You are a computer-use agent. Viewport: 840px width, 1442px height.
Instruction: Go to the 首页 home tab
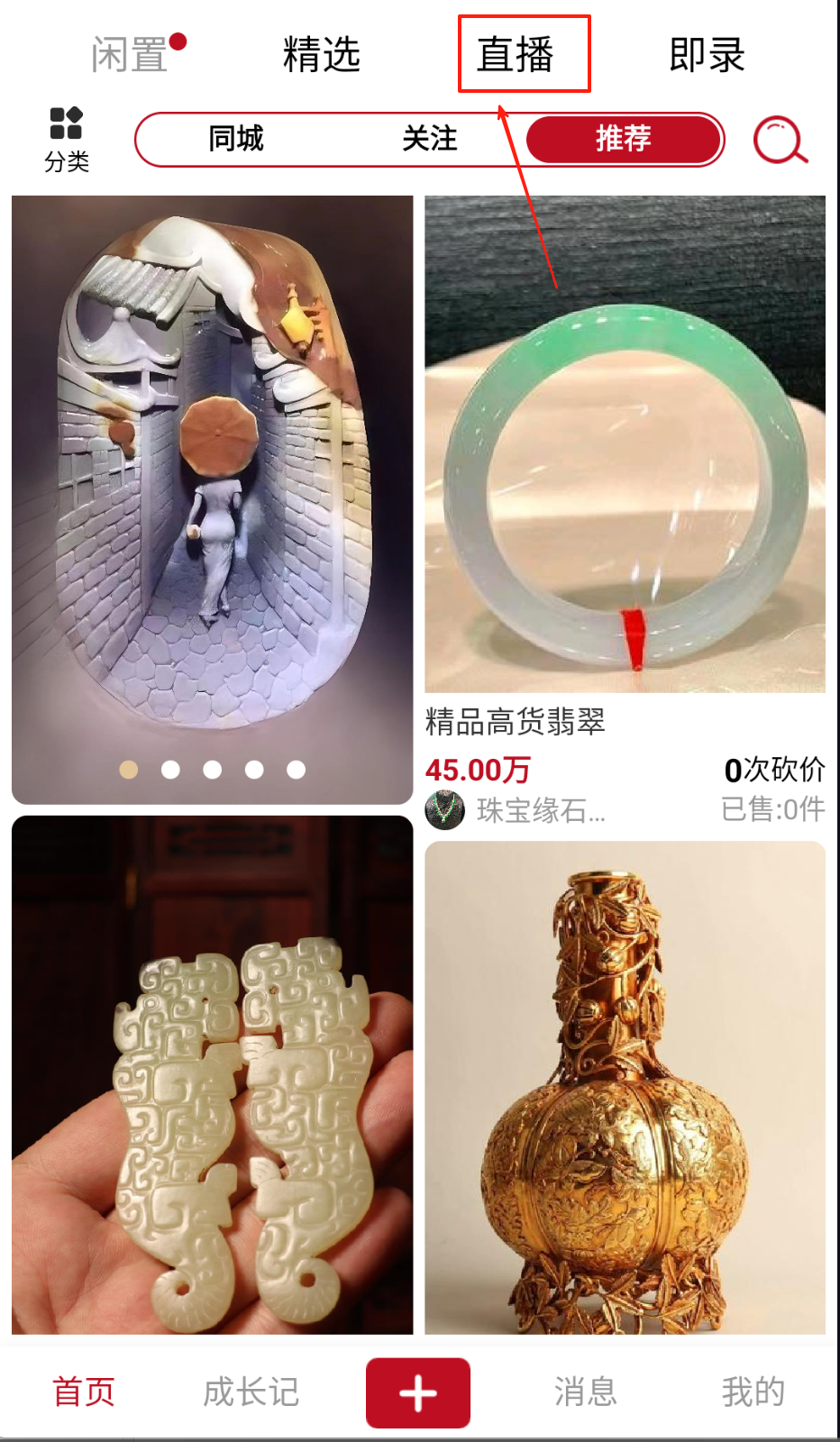pyautogui.click(x=84, y=1392)
